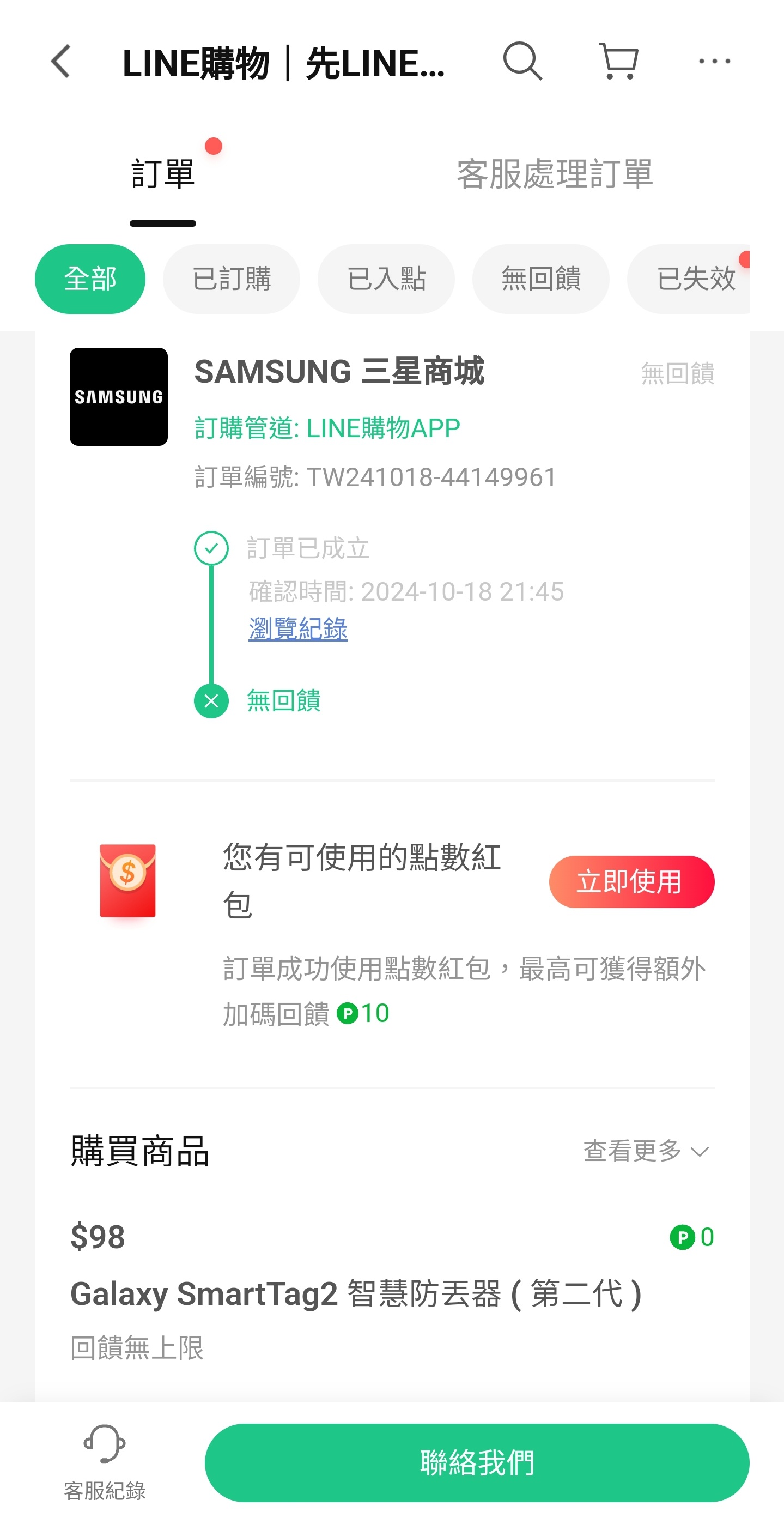Filter orders by 已訂購
The image size is (784, 1524).
coord(231,279)
